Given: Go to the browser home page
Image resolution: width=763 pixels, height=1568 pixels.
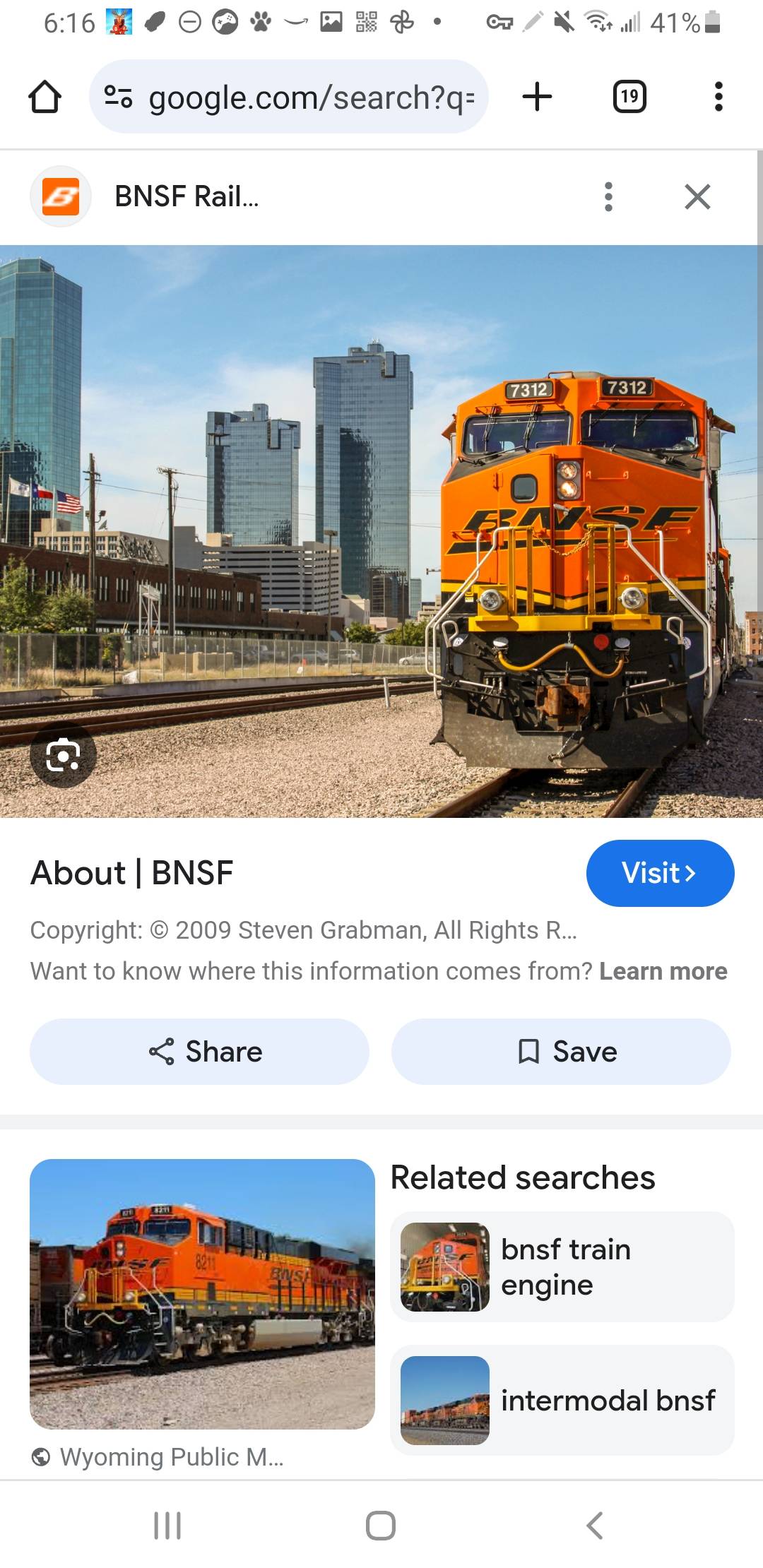Looking at the screenshot, I should coord(45,97).
